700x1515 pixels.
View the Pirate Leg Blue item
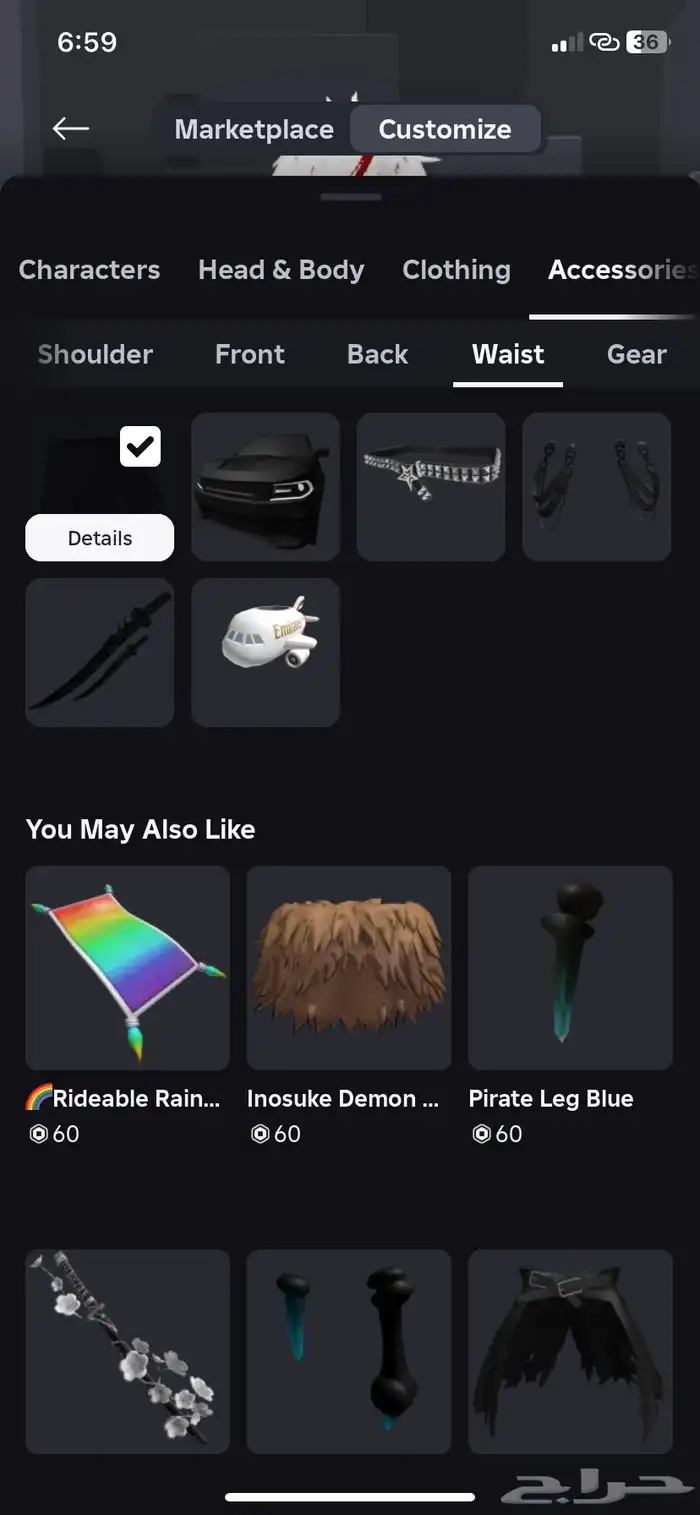(x=570, y=968)
